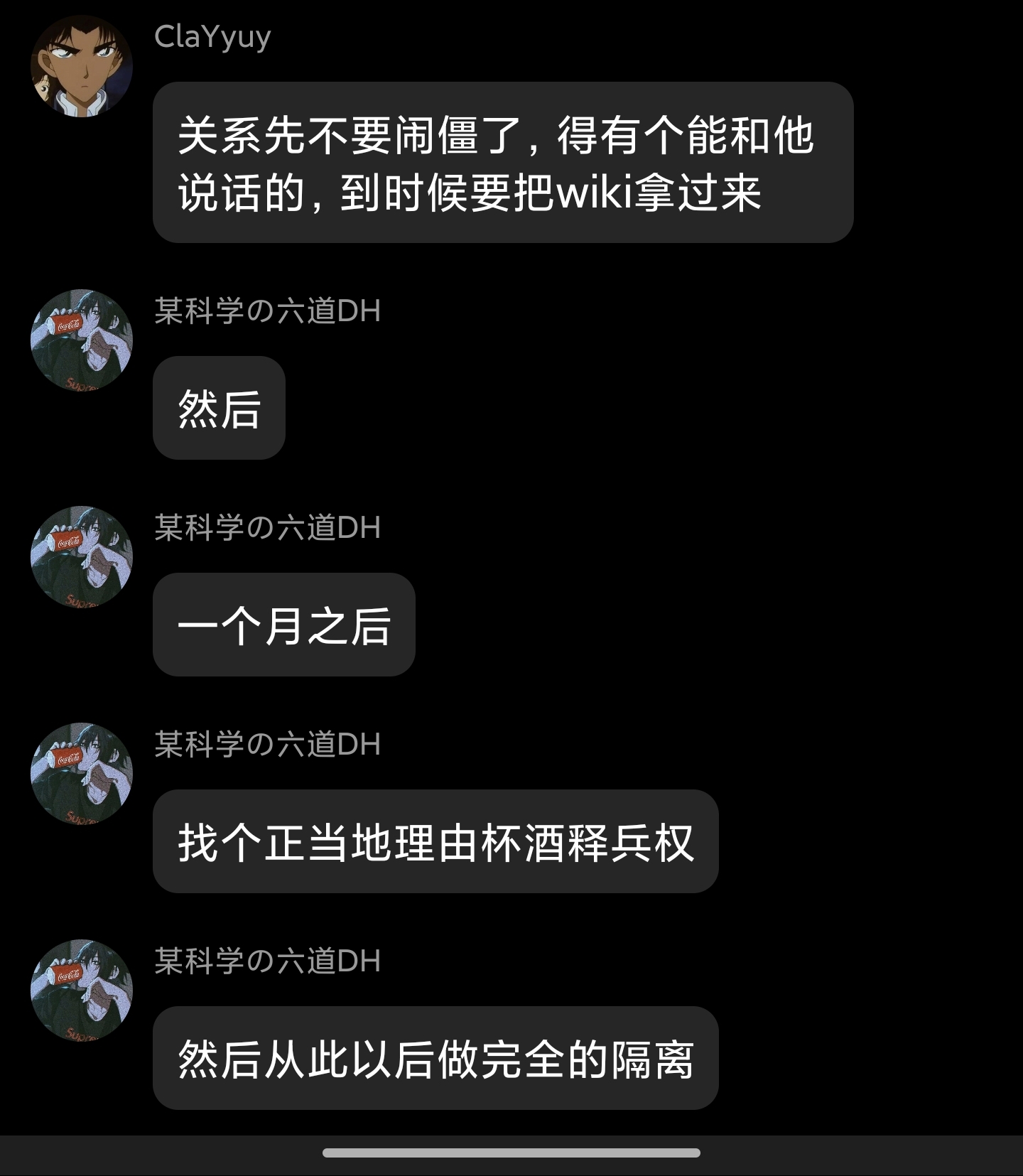
Task: Tap the avatar beside the message "然后"
Action: (x=82, y=340)
